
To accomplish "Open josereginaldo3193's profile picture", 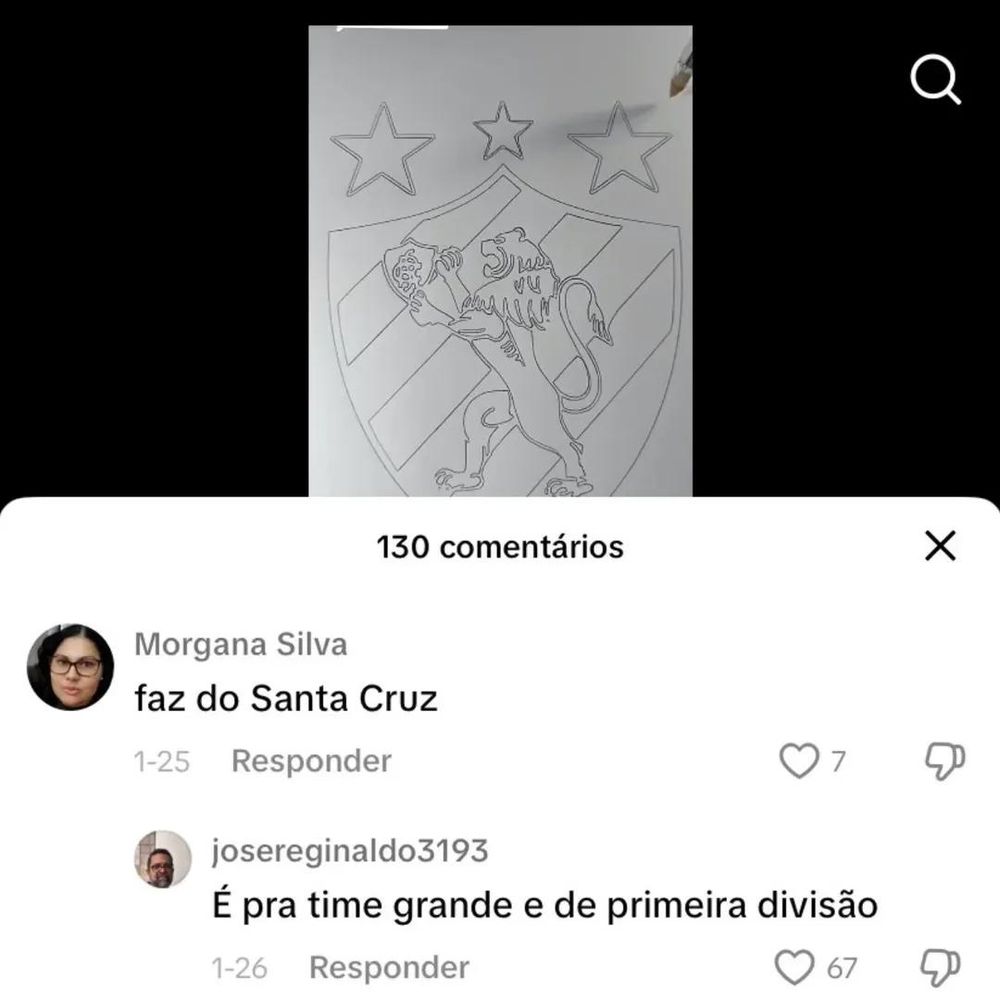I will 163,859.
